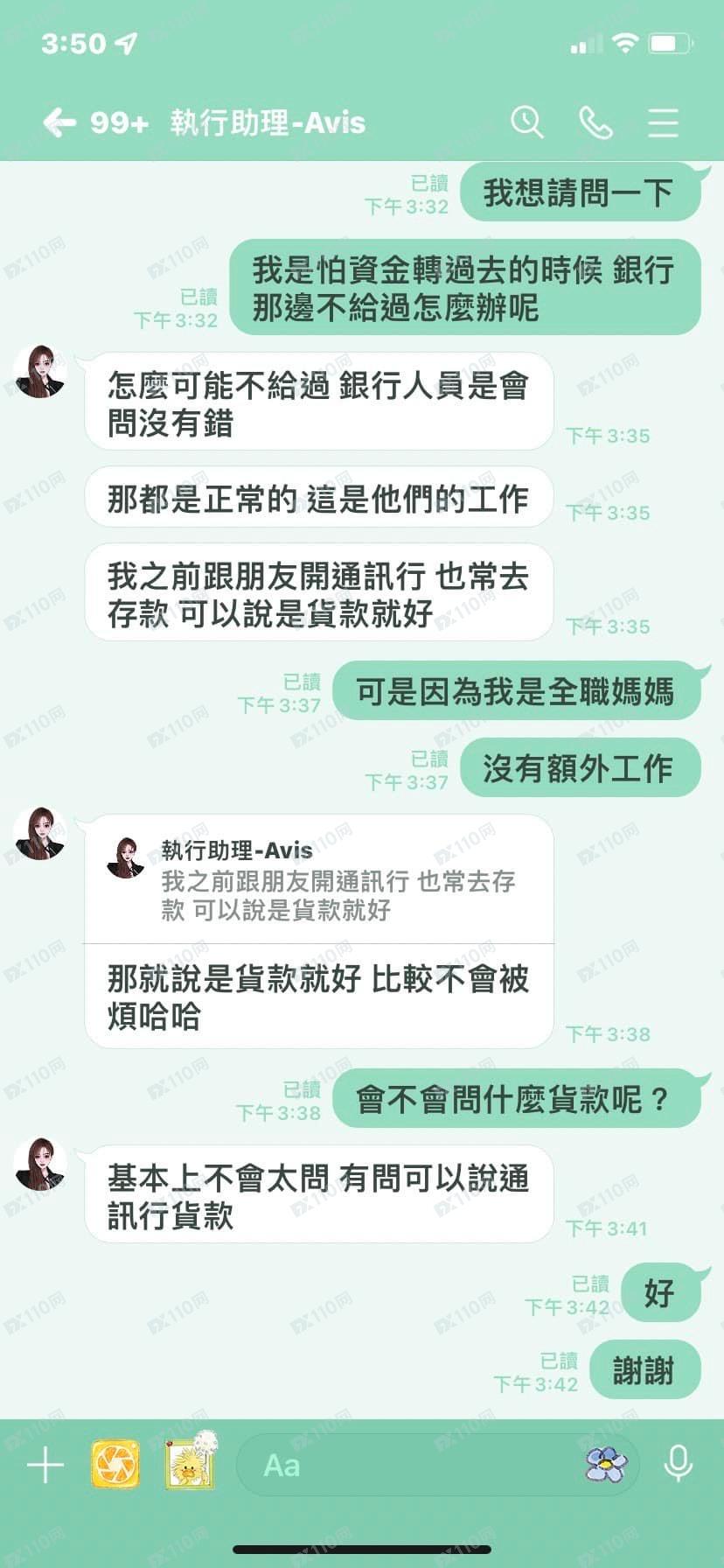Open the chat menu hamburger icon
The image size is (724, 1568).
coord(663,122)
